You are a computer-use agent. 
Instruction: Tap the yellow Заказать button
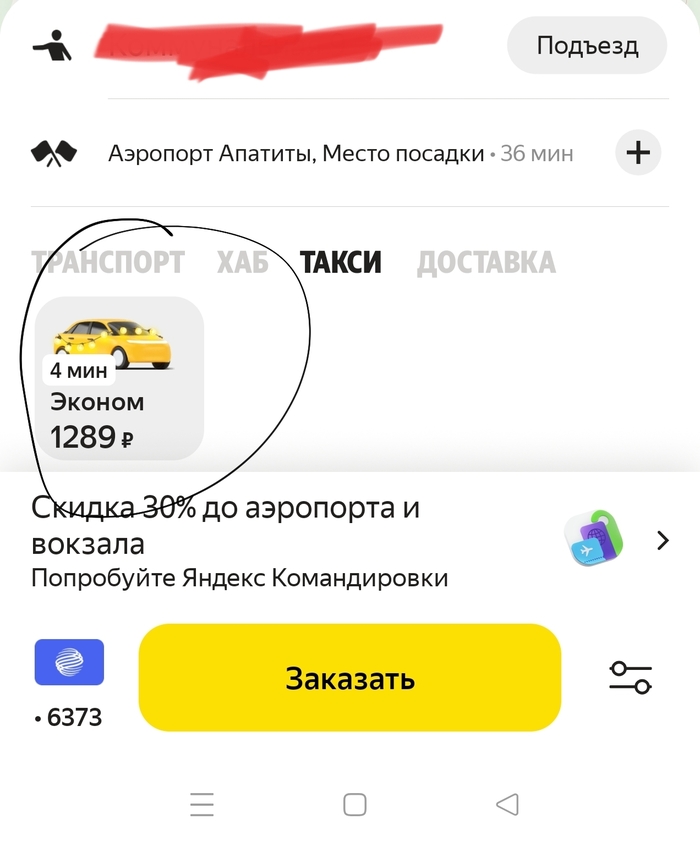(x=349, y=678)
